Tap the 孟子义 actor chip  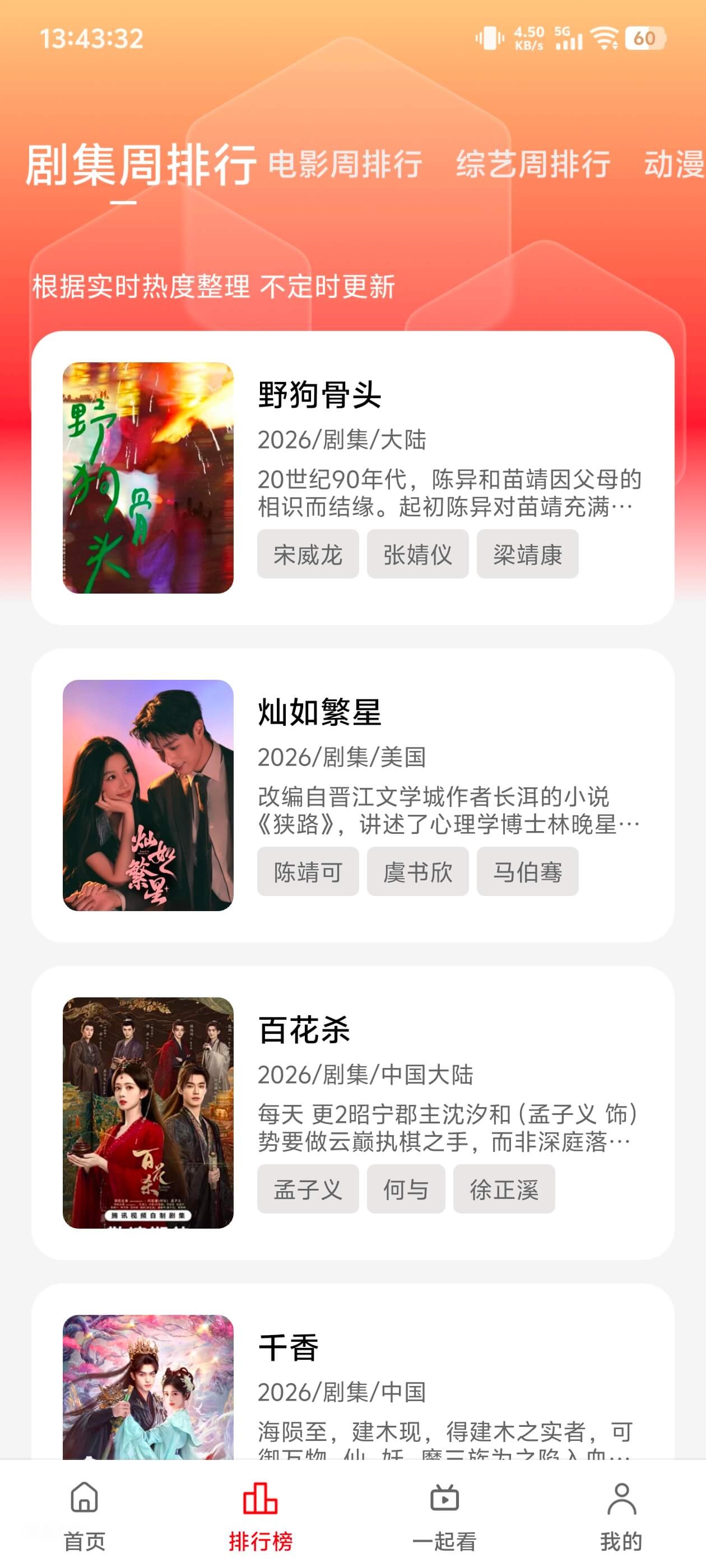(x=308, y=1189)
